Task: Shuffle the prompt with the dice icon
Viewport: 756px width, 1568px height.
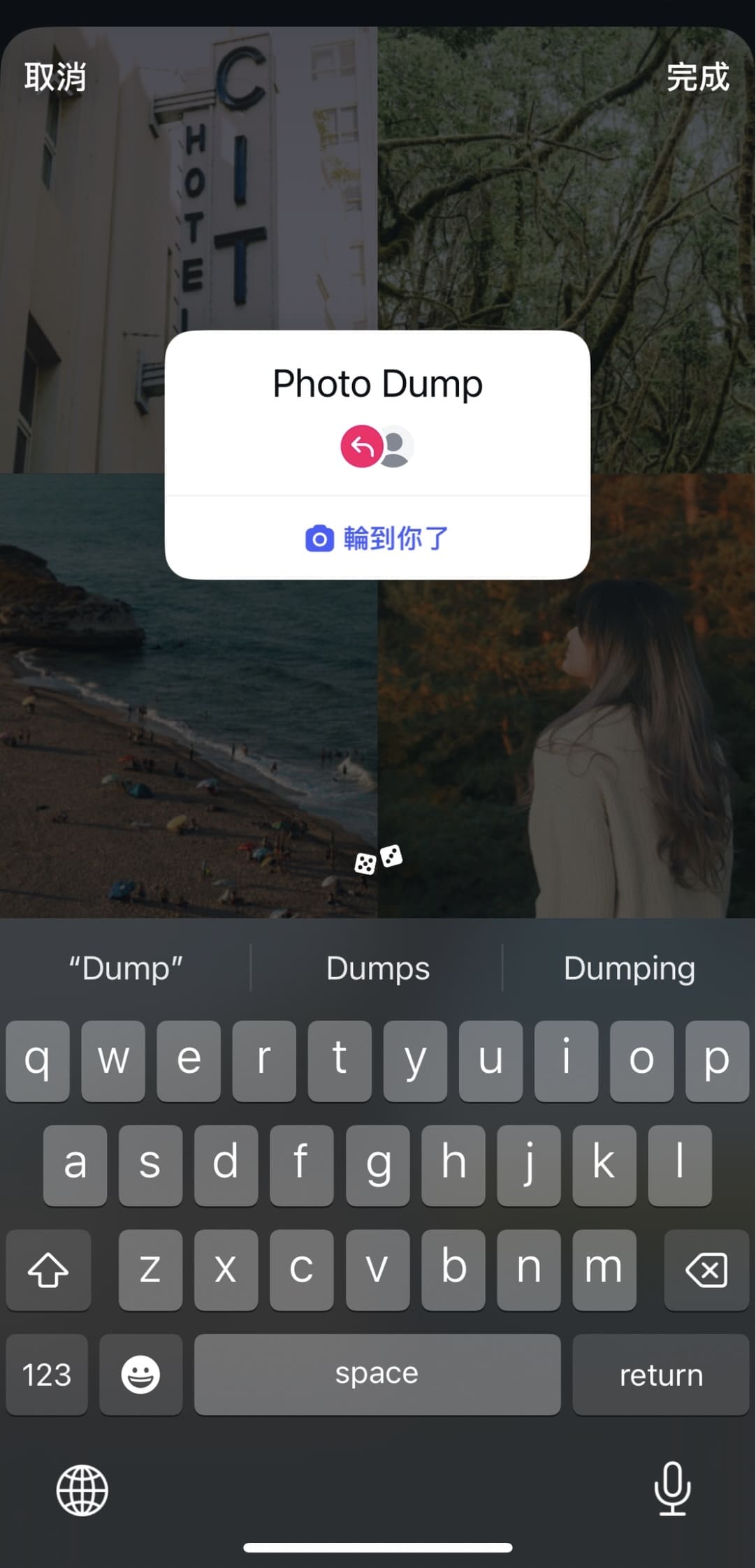Action: (x=378, y=860)
